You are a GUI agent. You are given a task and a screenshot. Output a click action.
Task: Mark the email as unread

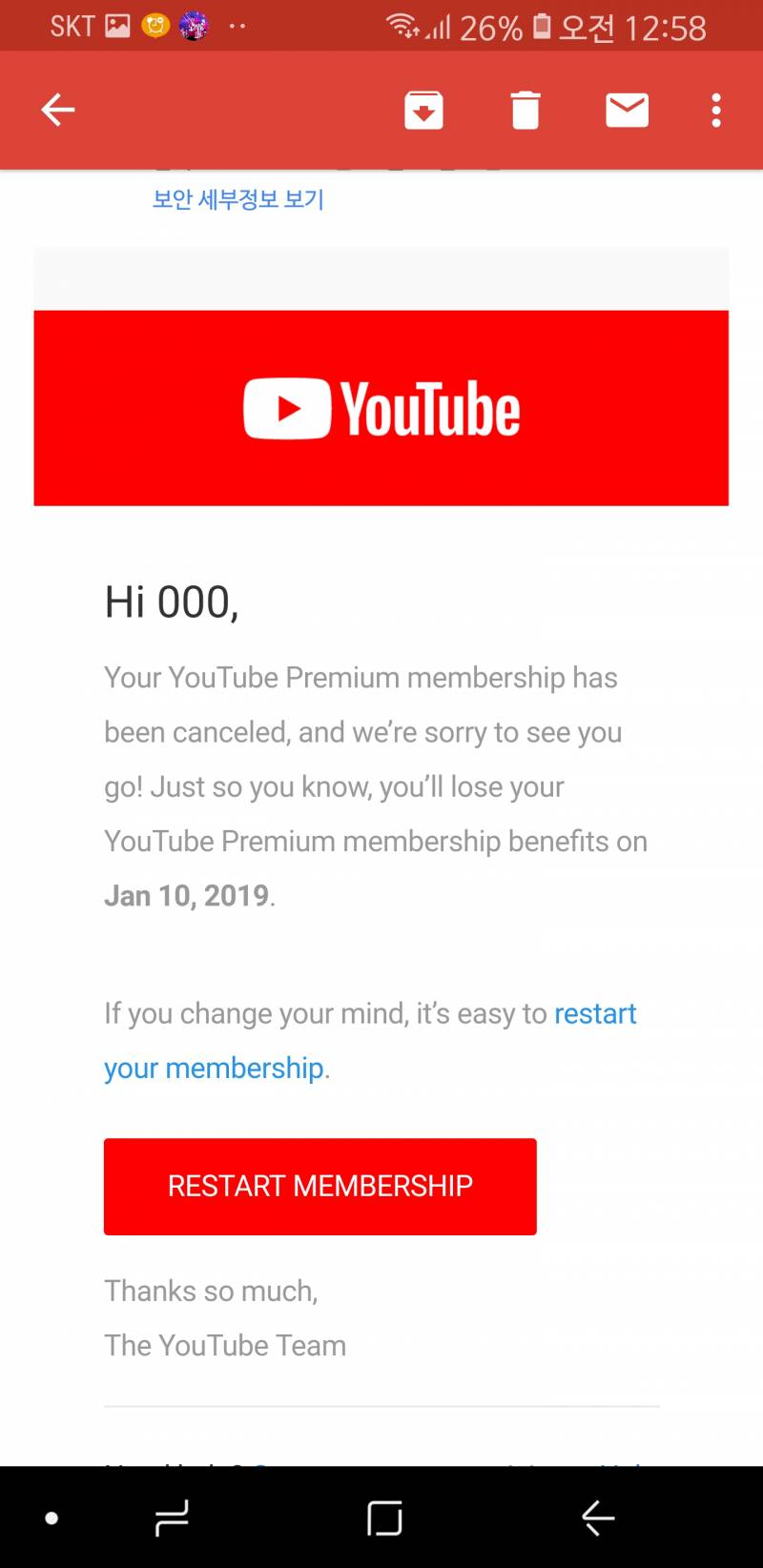click(627, 111)
